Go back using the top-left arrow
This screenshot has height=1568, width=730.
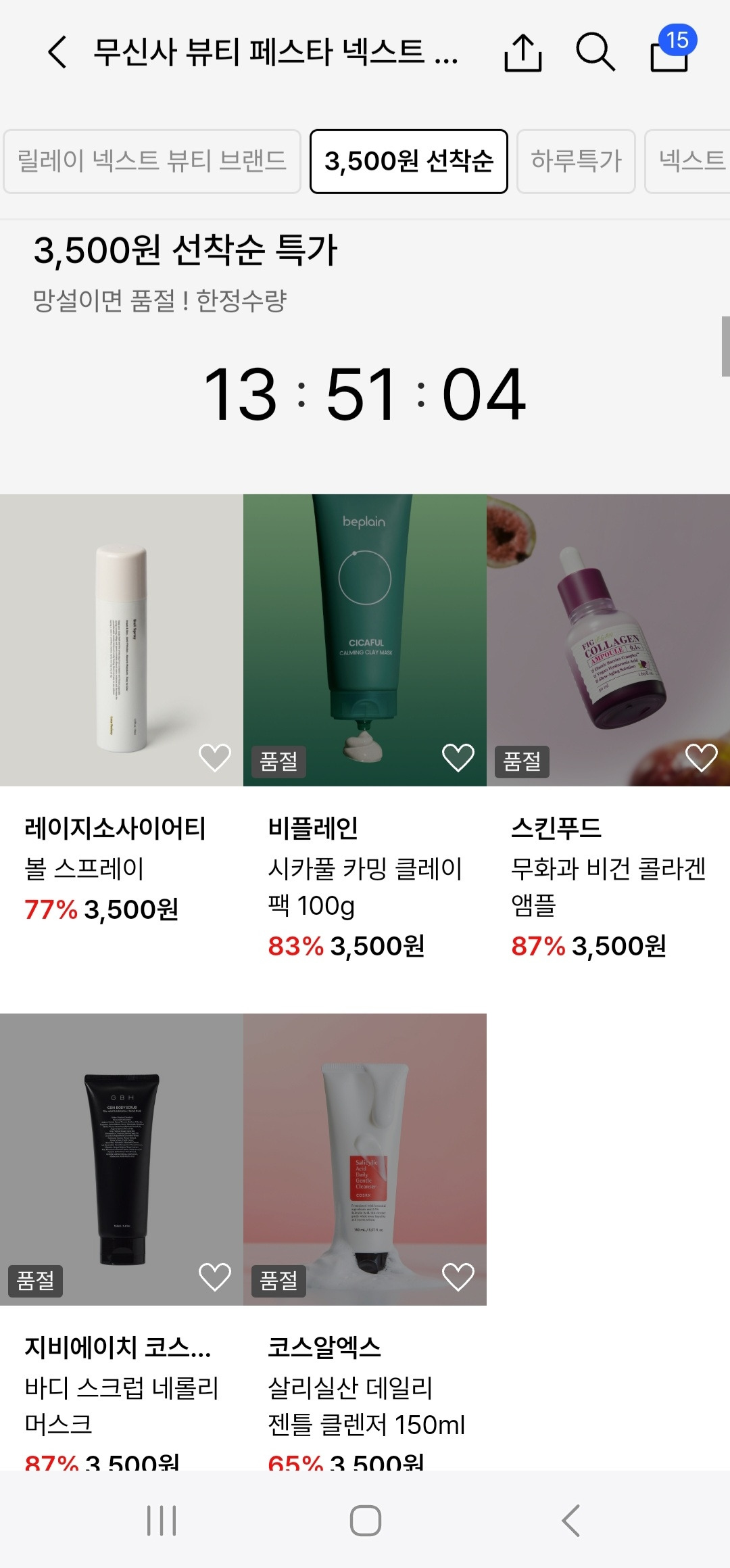[x=57, y=52]
